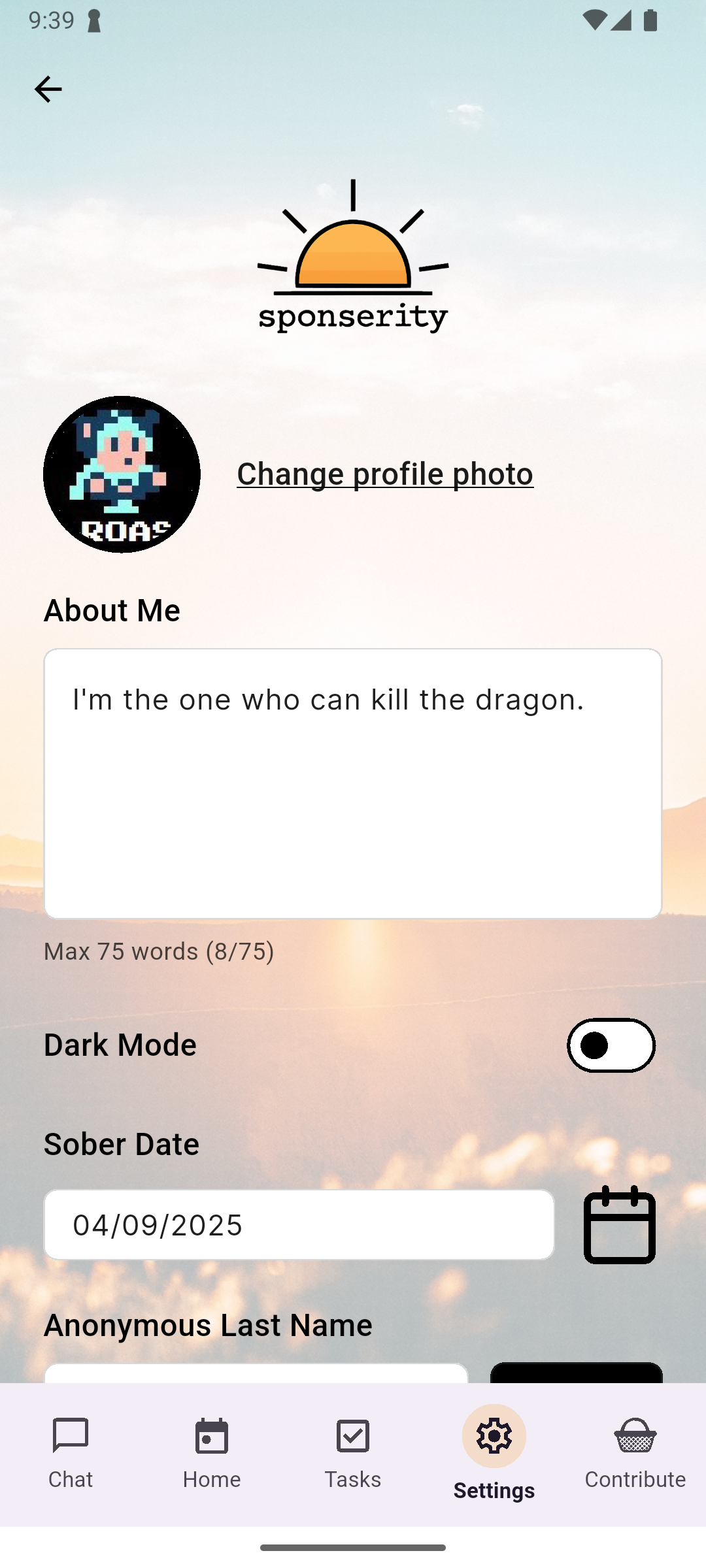706x1568 pixels.
Task: Tap the word count label under About Me
Action: (x=159, y=952)
